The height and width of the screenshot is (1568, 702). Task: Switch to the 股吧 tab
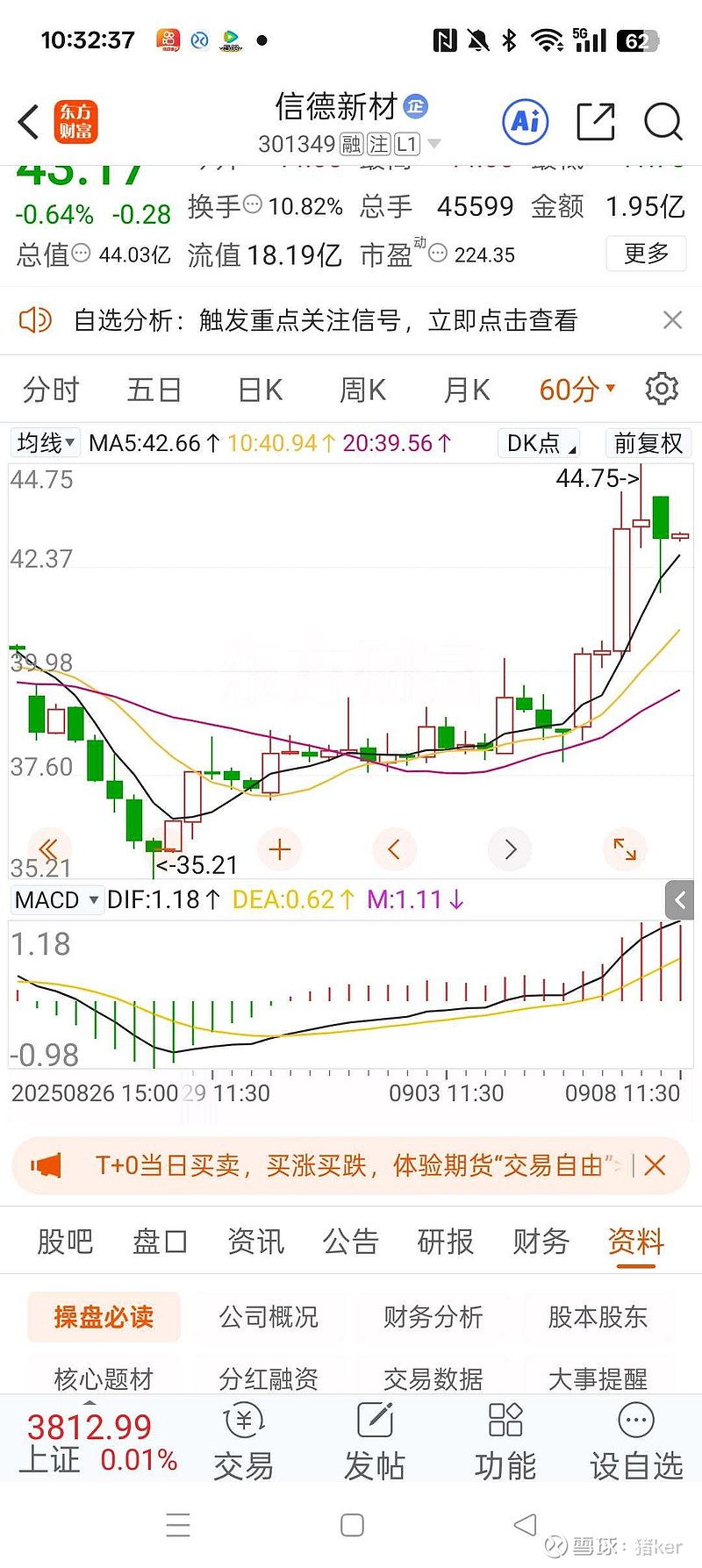[x=65, y=1242]
